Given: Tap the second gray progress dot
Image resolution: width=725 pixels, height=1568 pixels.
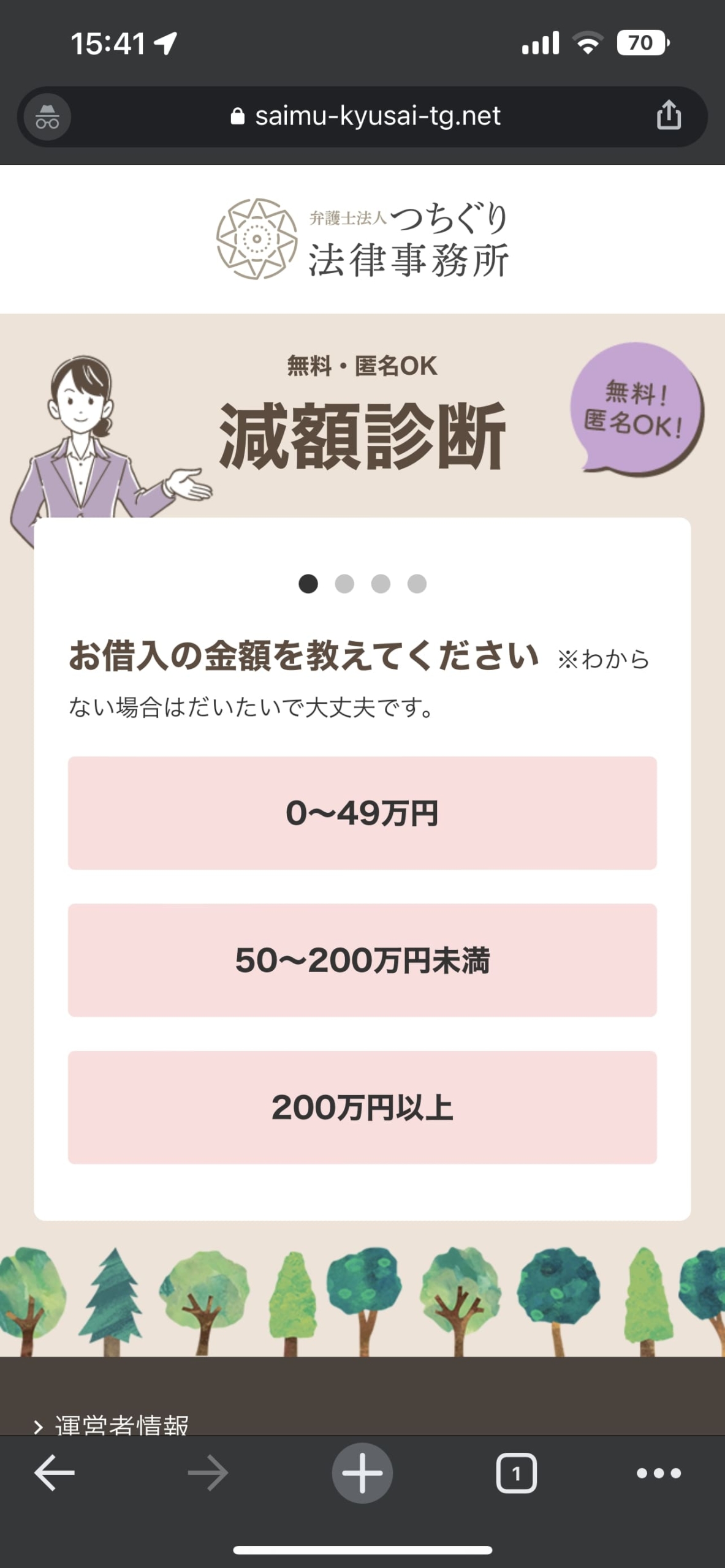Looking at the screenshot, I should [344, 585].
